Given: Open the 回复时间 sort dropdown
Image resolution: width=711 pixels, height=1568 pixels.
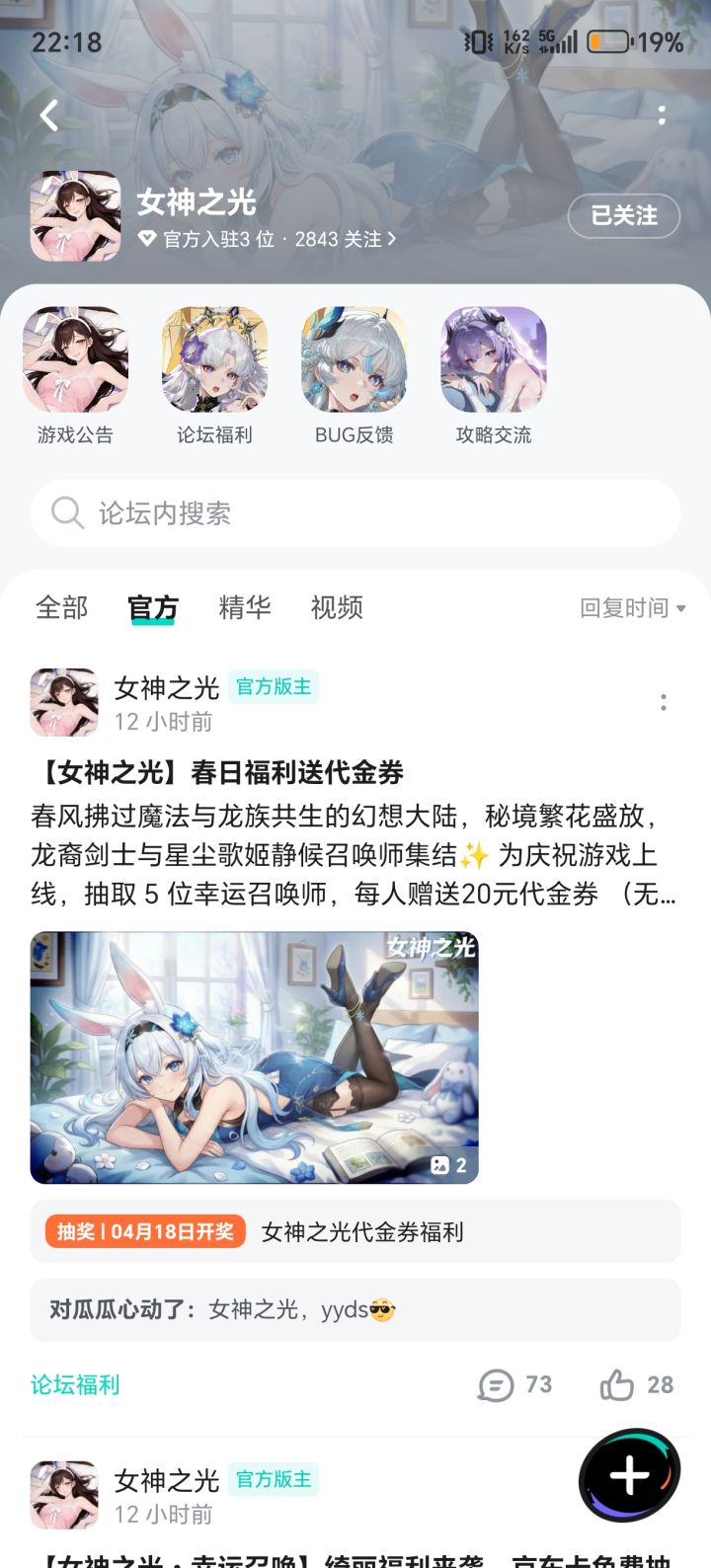Looking at the screenshot, I should 633,608.
